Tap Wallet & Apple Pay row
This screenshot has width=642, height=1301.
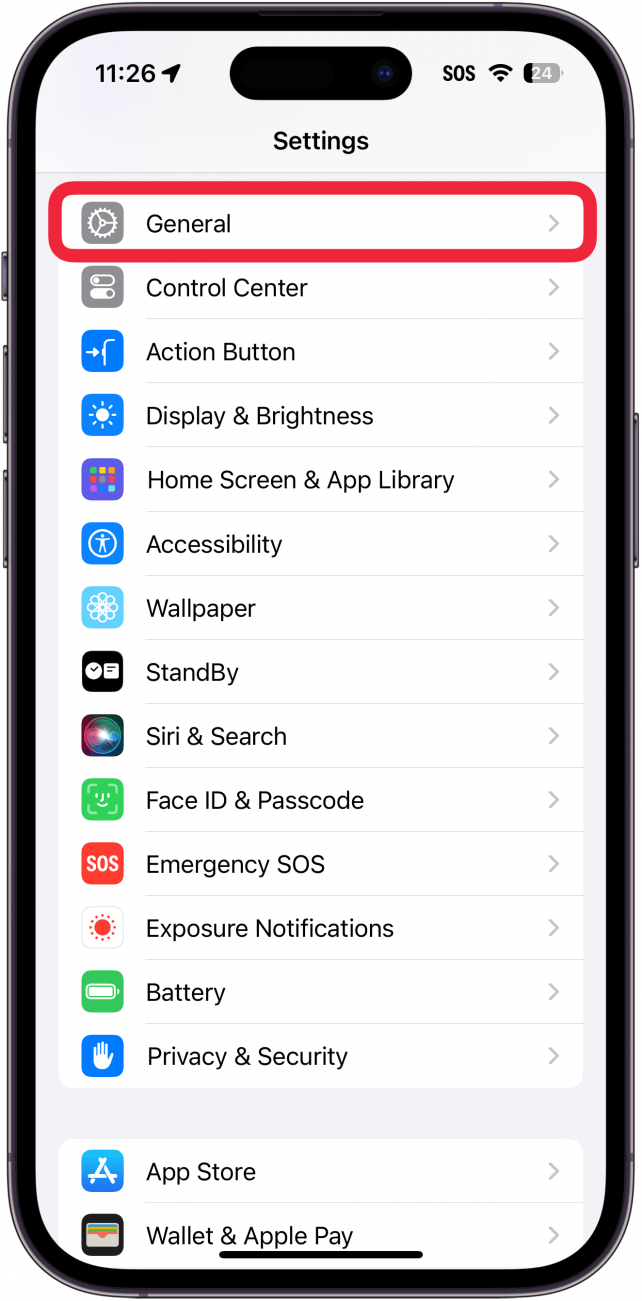(320, 1232)
